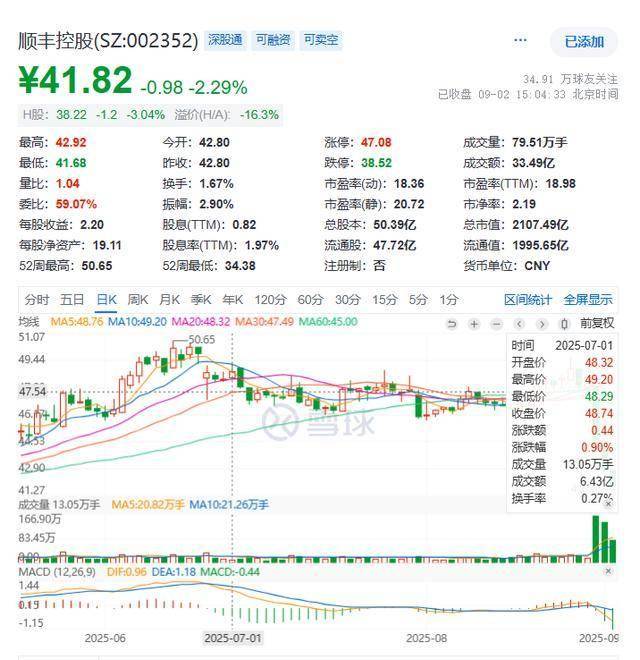Choose the 15分 interval
Image resolution: width=640 pixels, height=660 pixels.
click(x=384, y=299)
